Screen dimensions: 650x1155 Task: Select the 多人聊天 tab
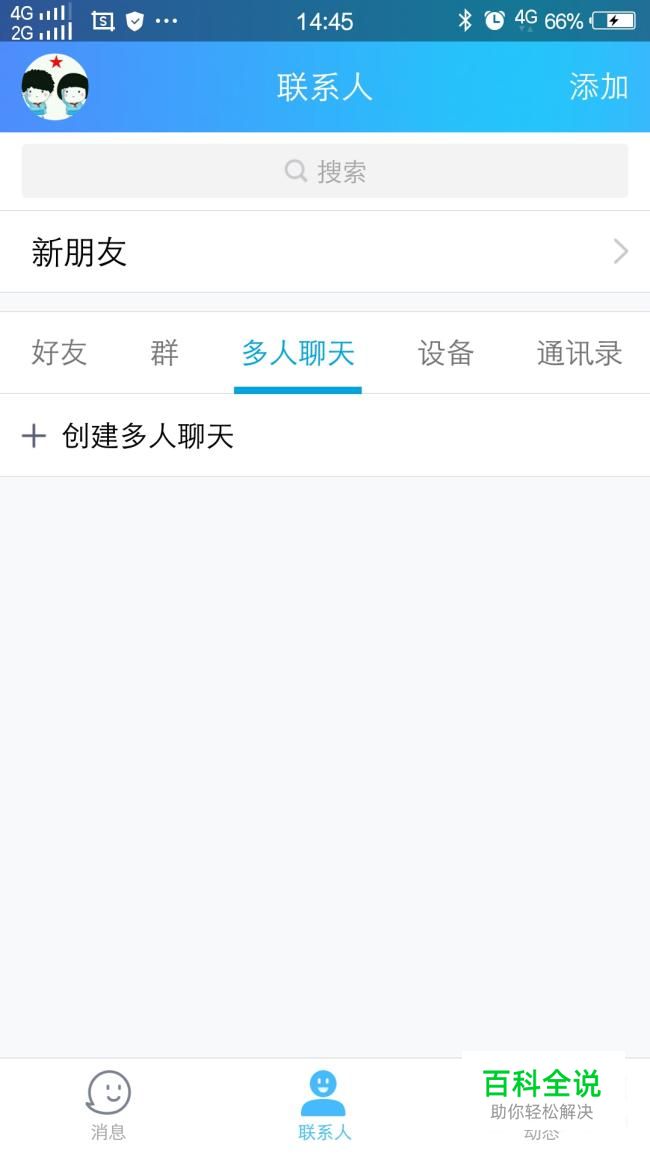298,353
